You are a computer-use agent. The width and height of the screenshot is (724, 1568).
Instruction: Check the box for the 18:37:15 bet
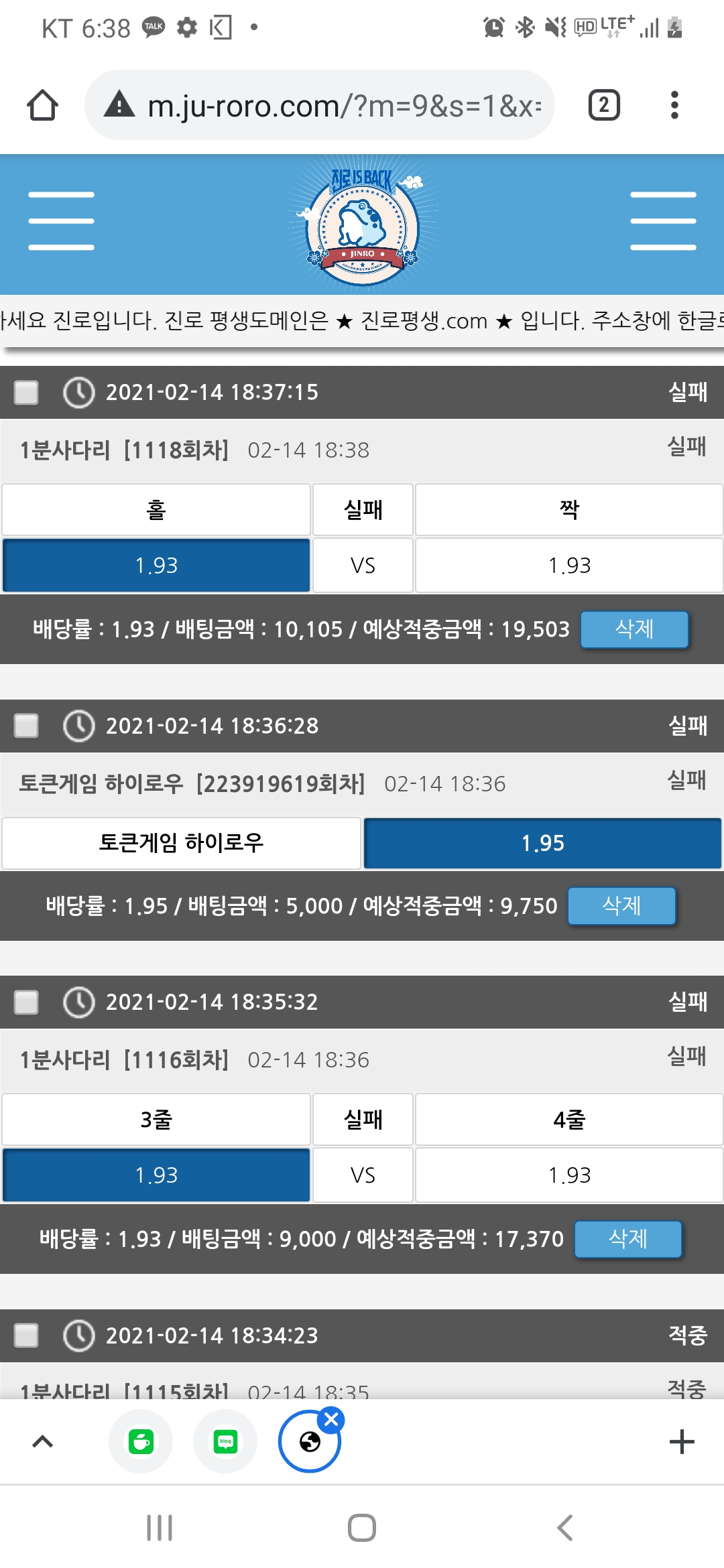click(27, 392)
